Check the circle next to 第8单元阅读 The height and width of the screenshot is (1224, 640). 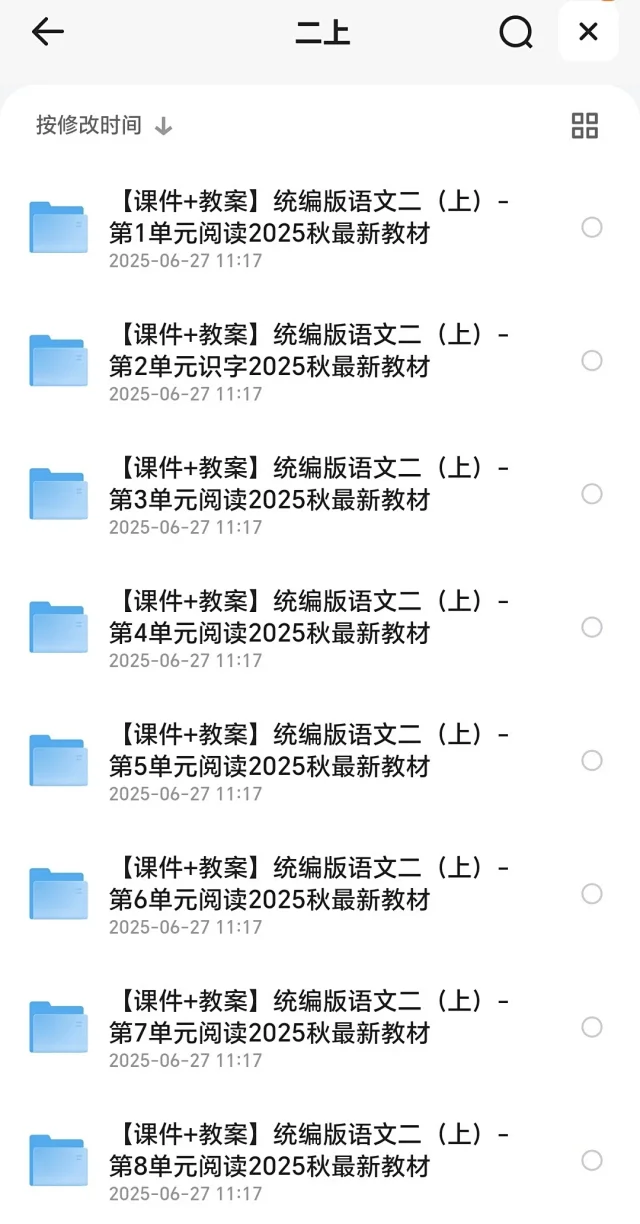click(592, 1160)
